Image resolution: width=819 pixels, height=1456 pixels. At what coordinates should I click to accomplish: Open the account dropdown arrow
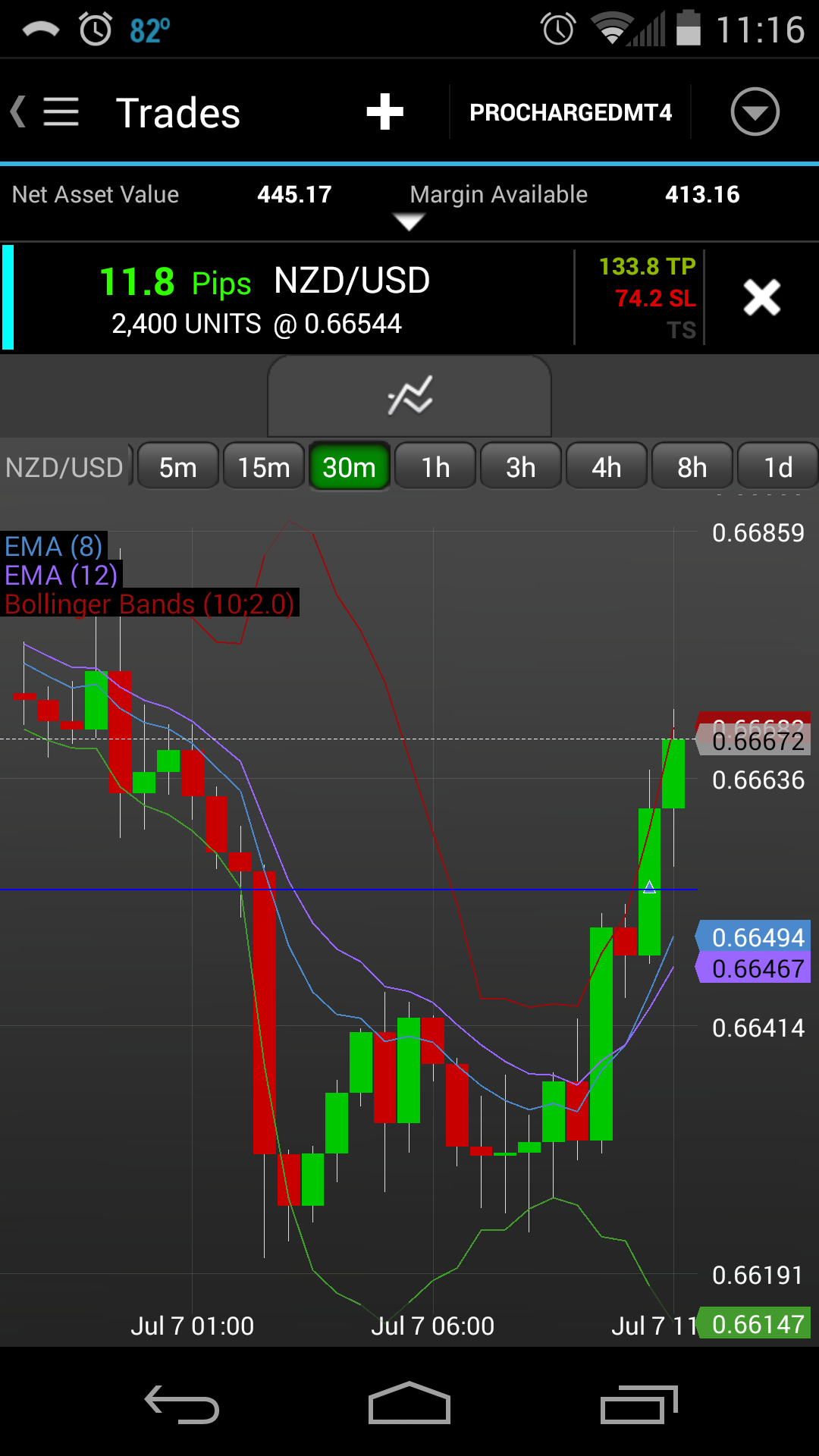tap(755, 112)
